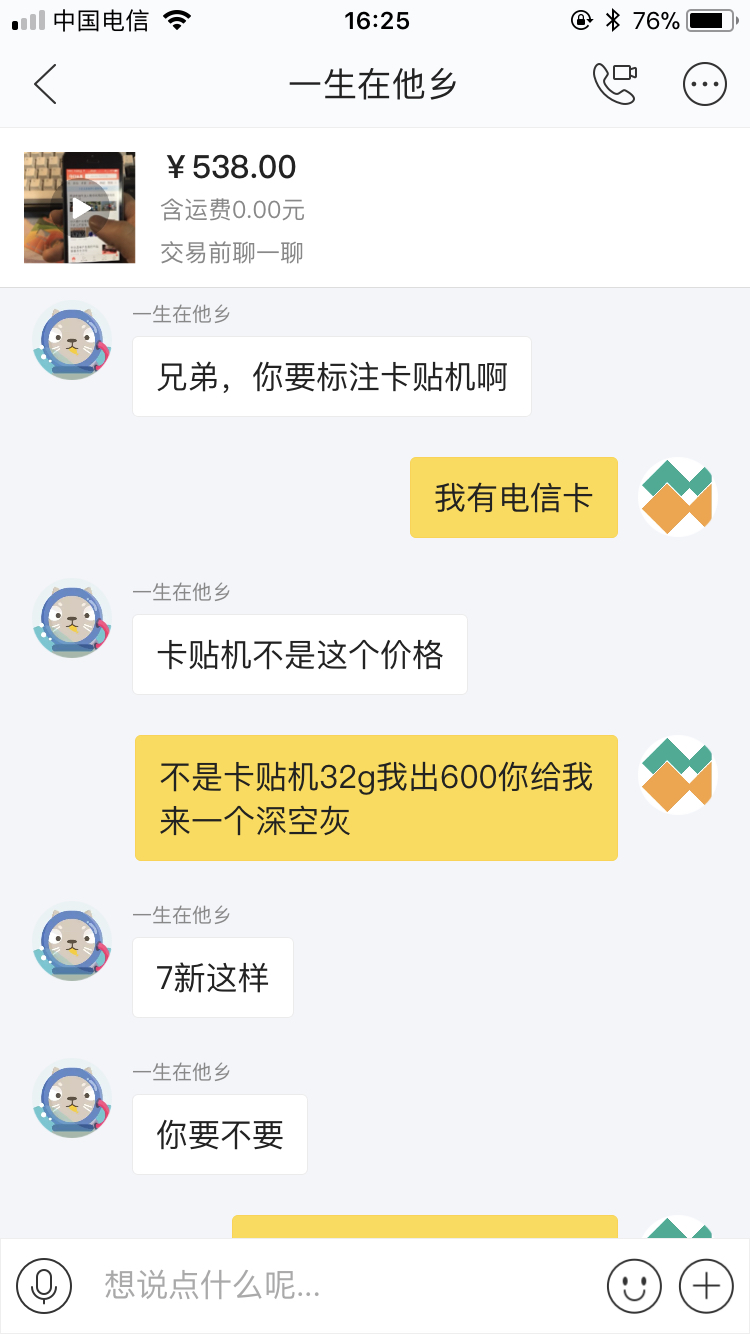Tap the yellow bubble 我有电信卡
This screenshot has height=1334, width=750.
(x=513, y=497)
